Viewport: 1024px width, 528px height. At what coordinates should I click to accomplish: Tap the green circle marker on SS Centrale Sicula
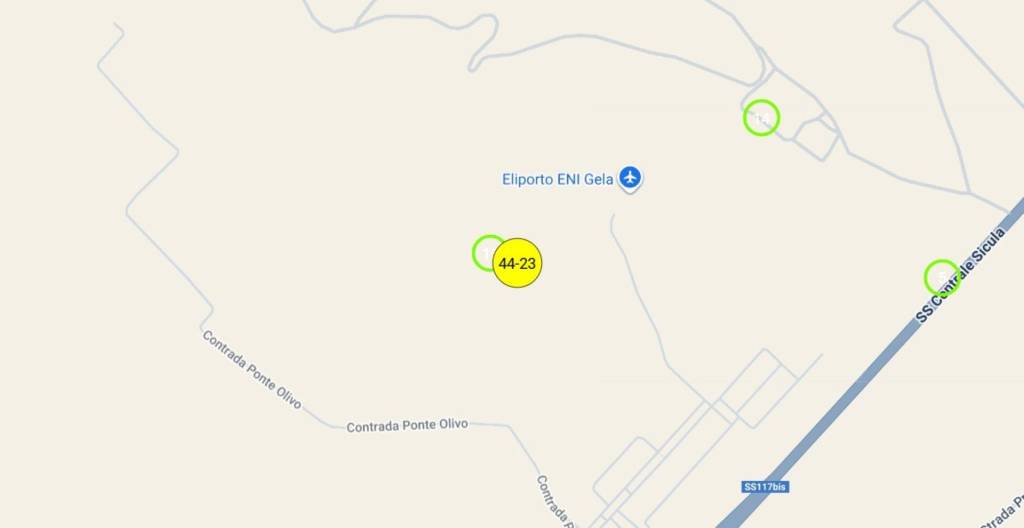[941, 277]
